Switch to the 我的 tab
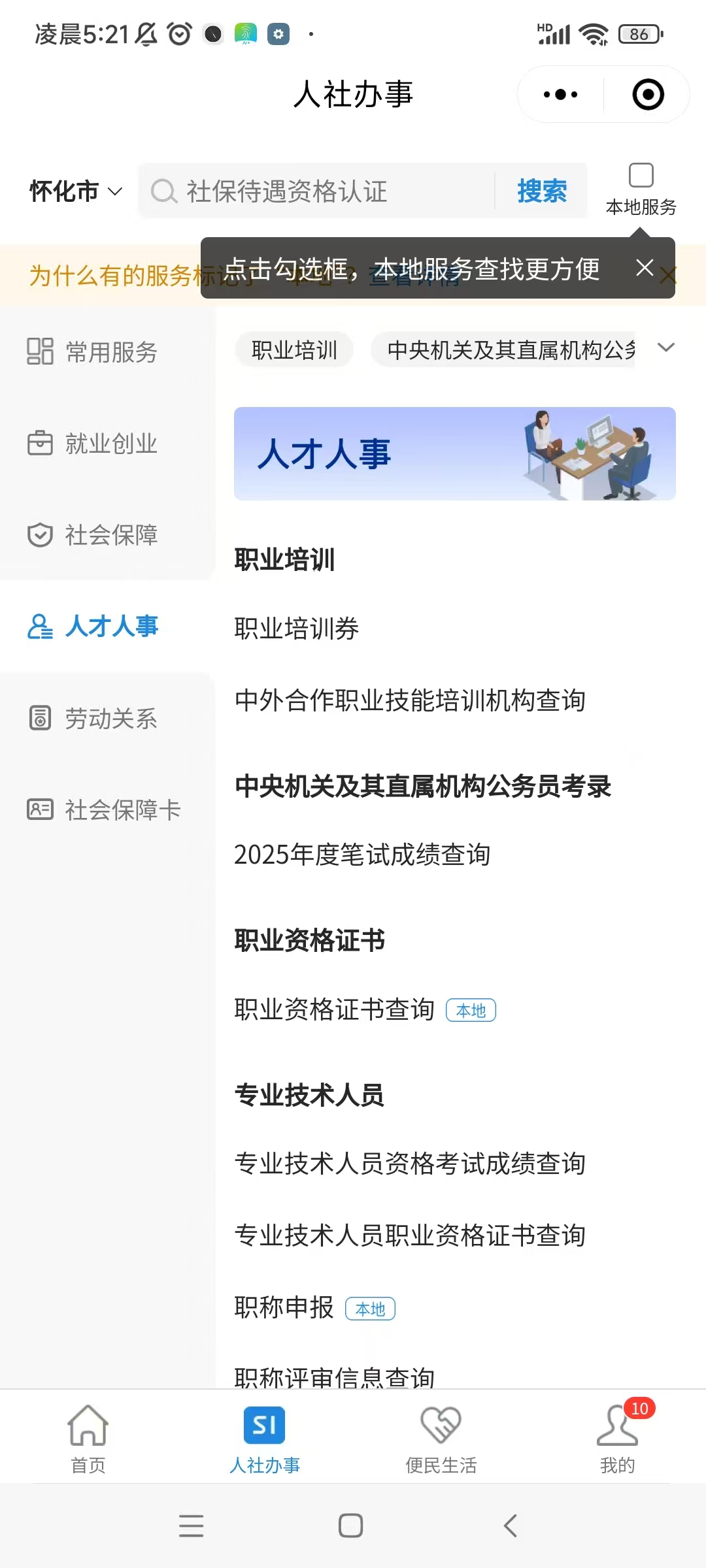This screenshot has width=706, height=1568. tap(617, 1436)
